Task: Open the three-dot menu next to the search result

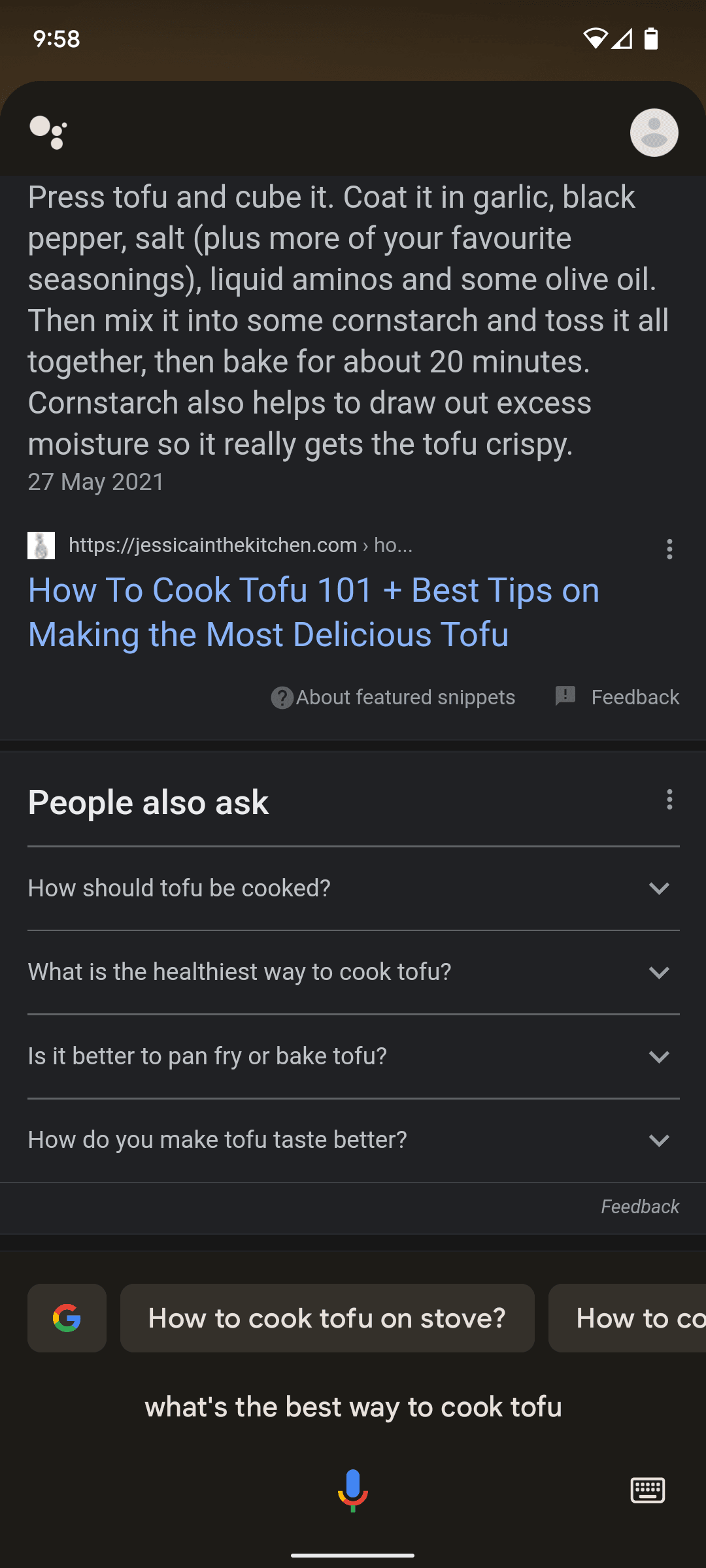Action: tap(669, 549)
